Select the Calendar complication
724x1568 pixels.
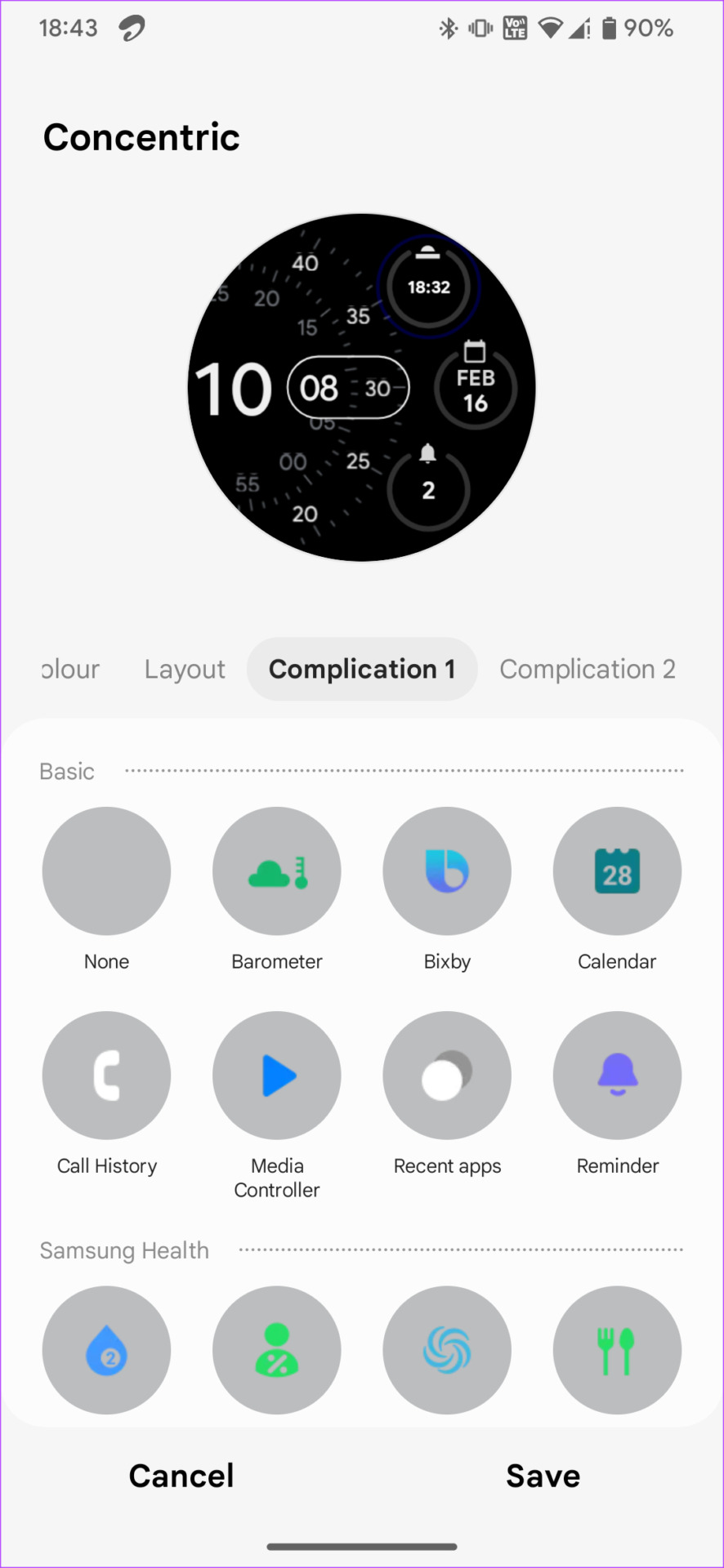pyautogui.click(x=617, y=871)
